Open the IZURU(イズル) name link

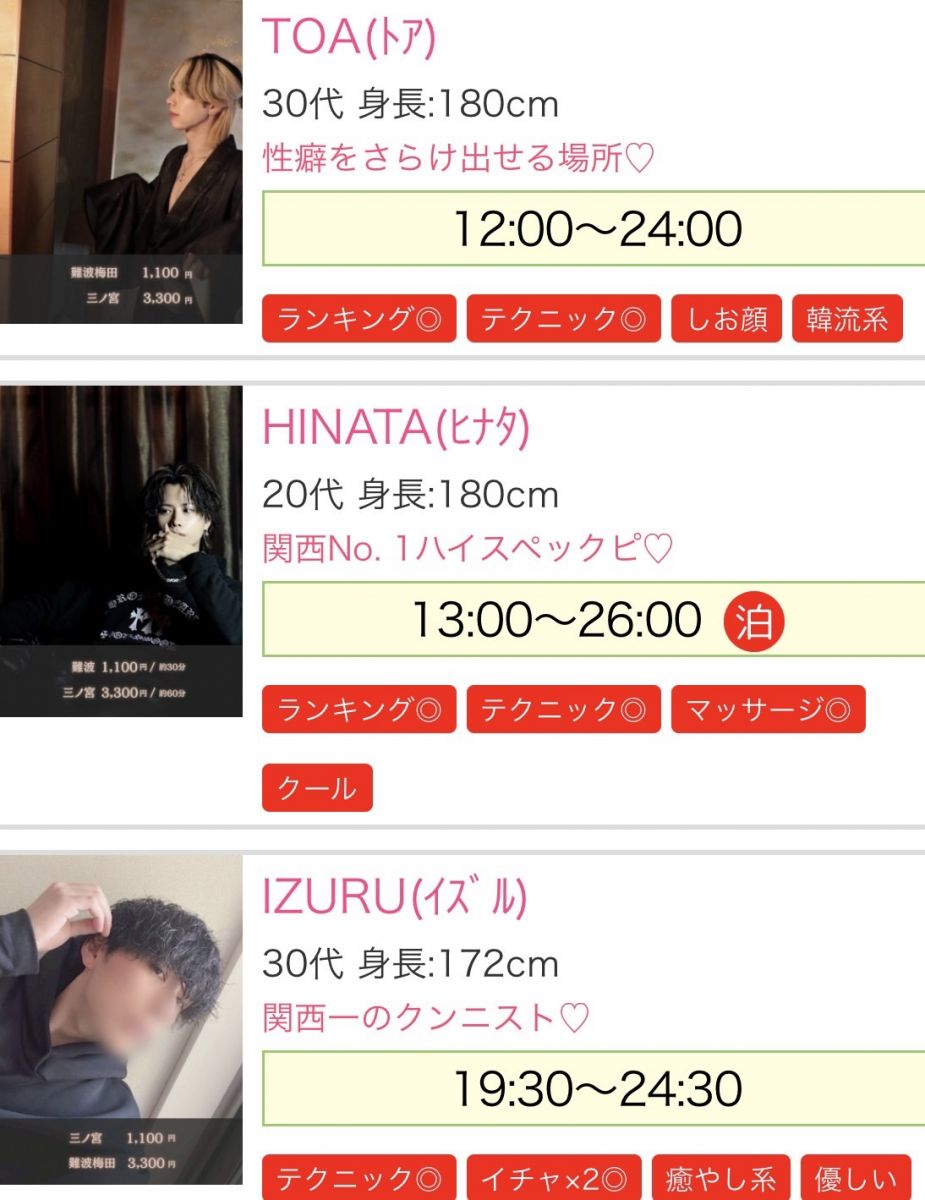[x=394, y=898]
